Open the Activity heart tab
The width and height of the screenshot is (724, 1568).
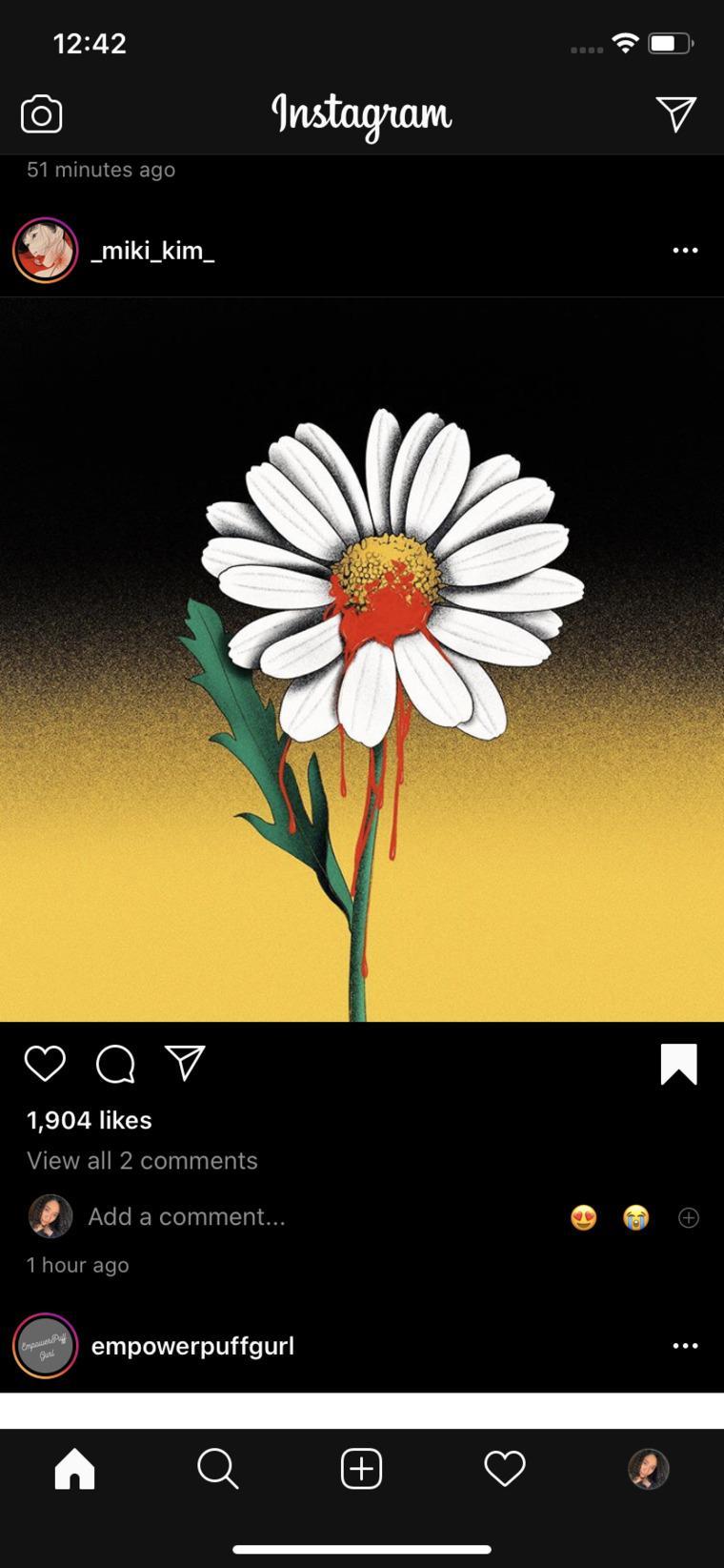pos(505,1469)
